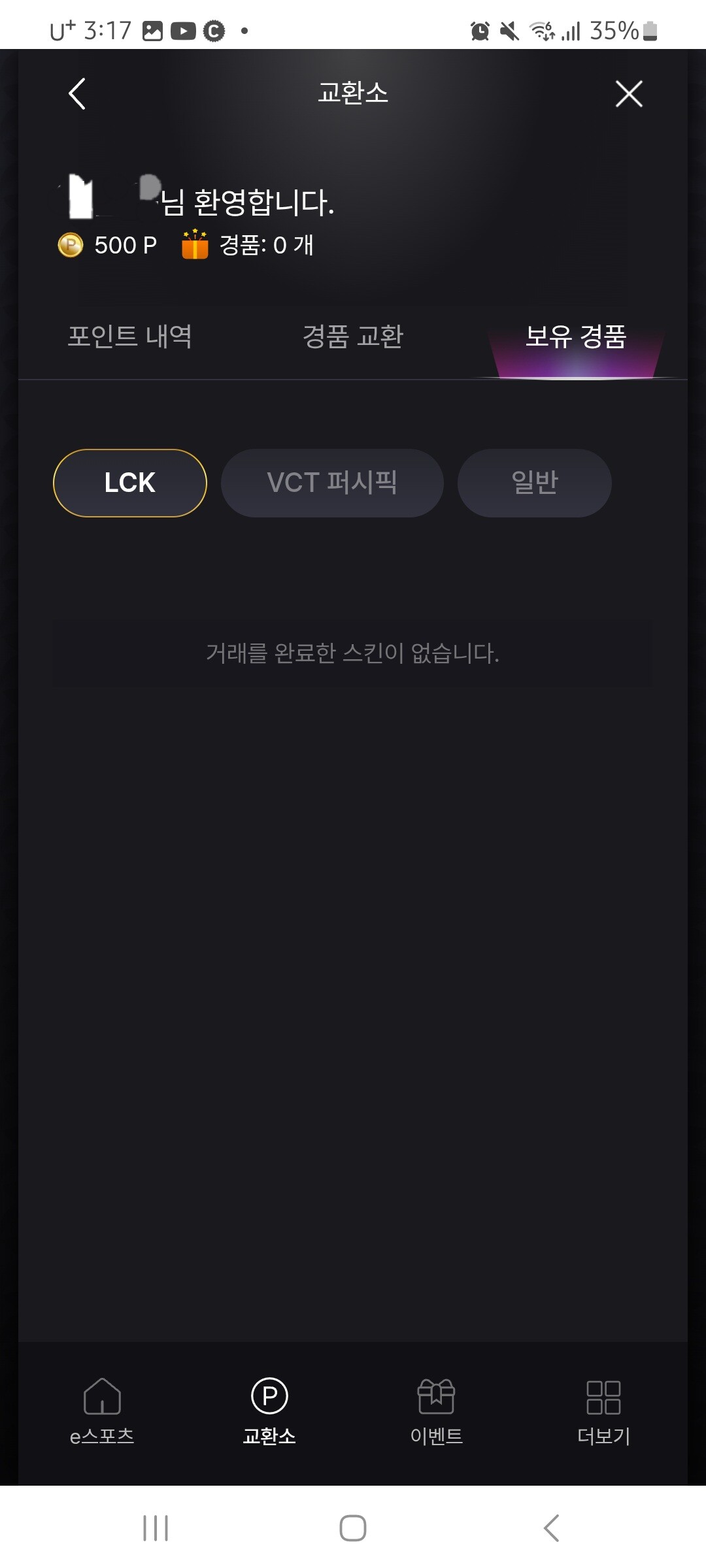Choose the 일반 filter chip

tap(534, 483)
